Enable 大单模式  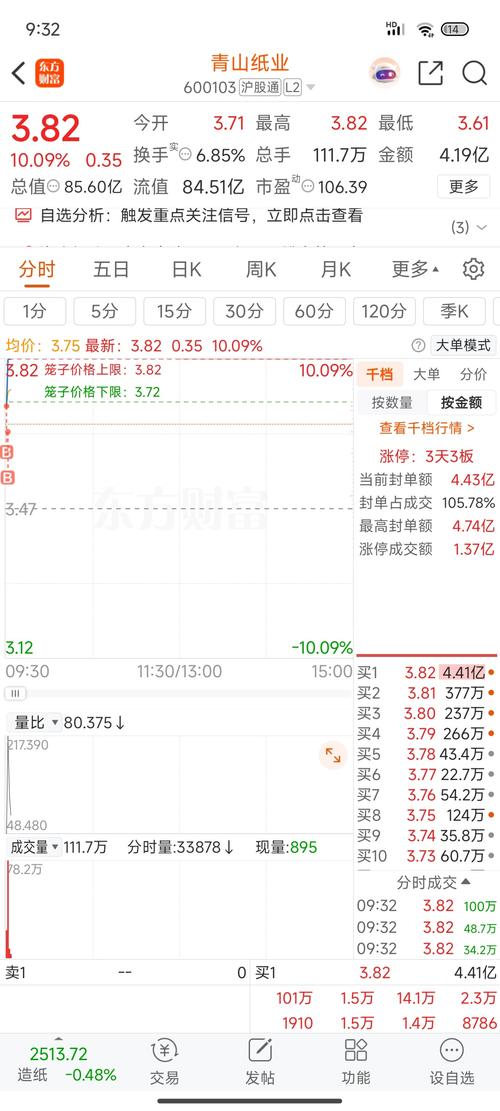pyautogui.click(x=462, y=346)
